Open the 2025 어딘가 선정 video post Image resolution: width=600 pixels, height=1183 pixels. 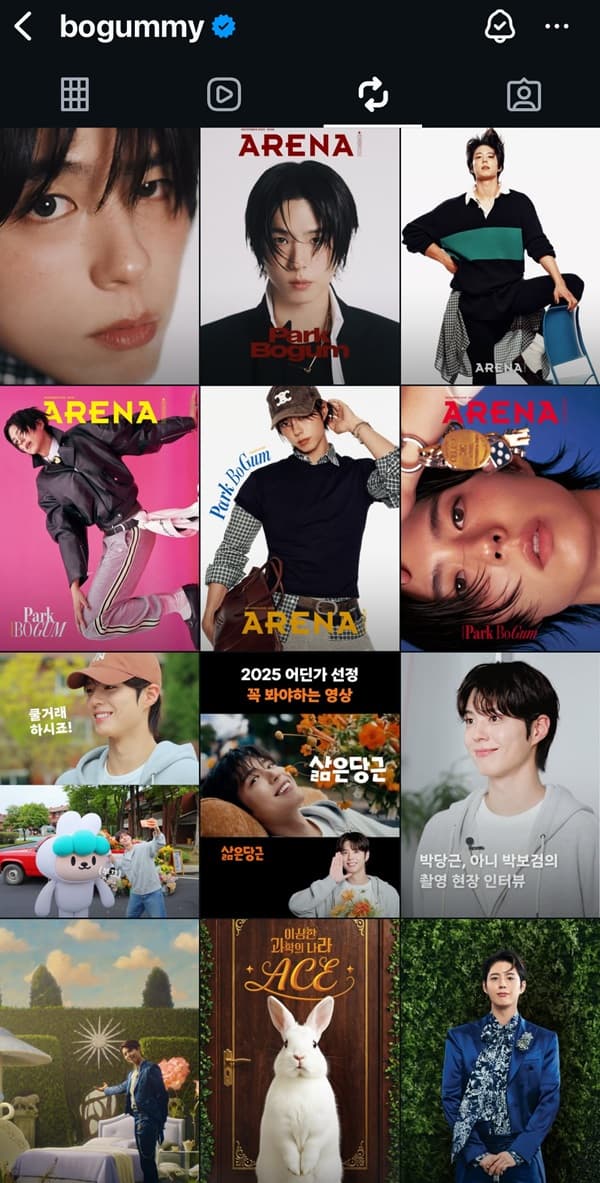point(299,785)
